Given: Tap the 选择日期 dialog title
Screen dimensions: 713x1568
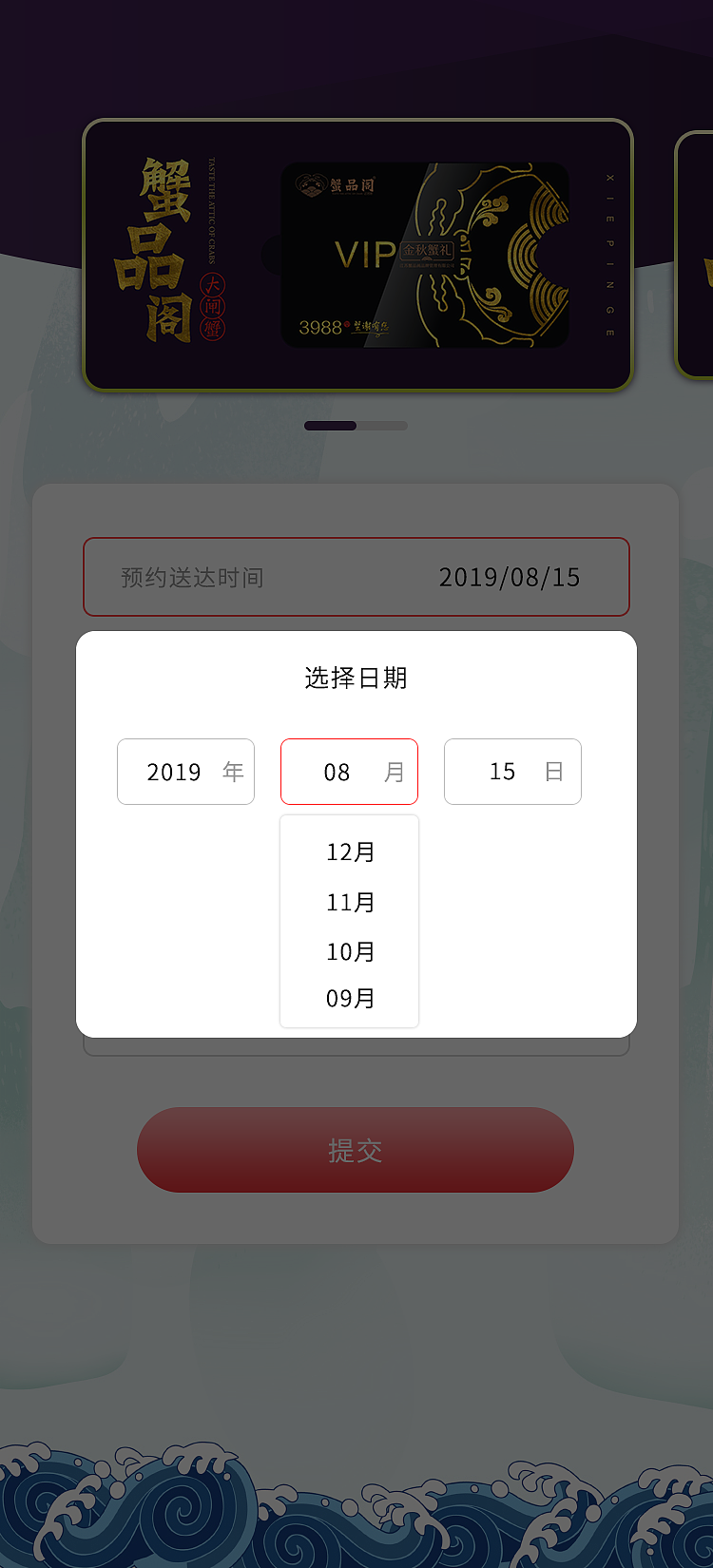Looking at the screenshot, I should tap(356, 679).
